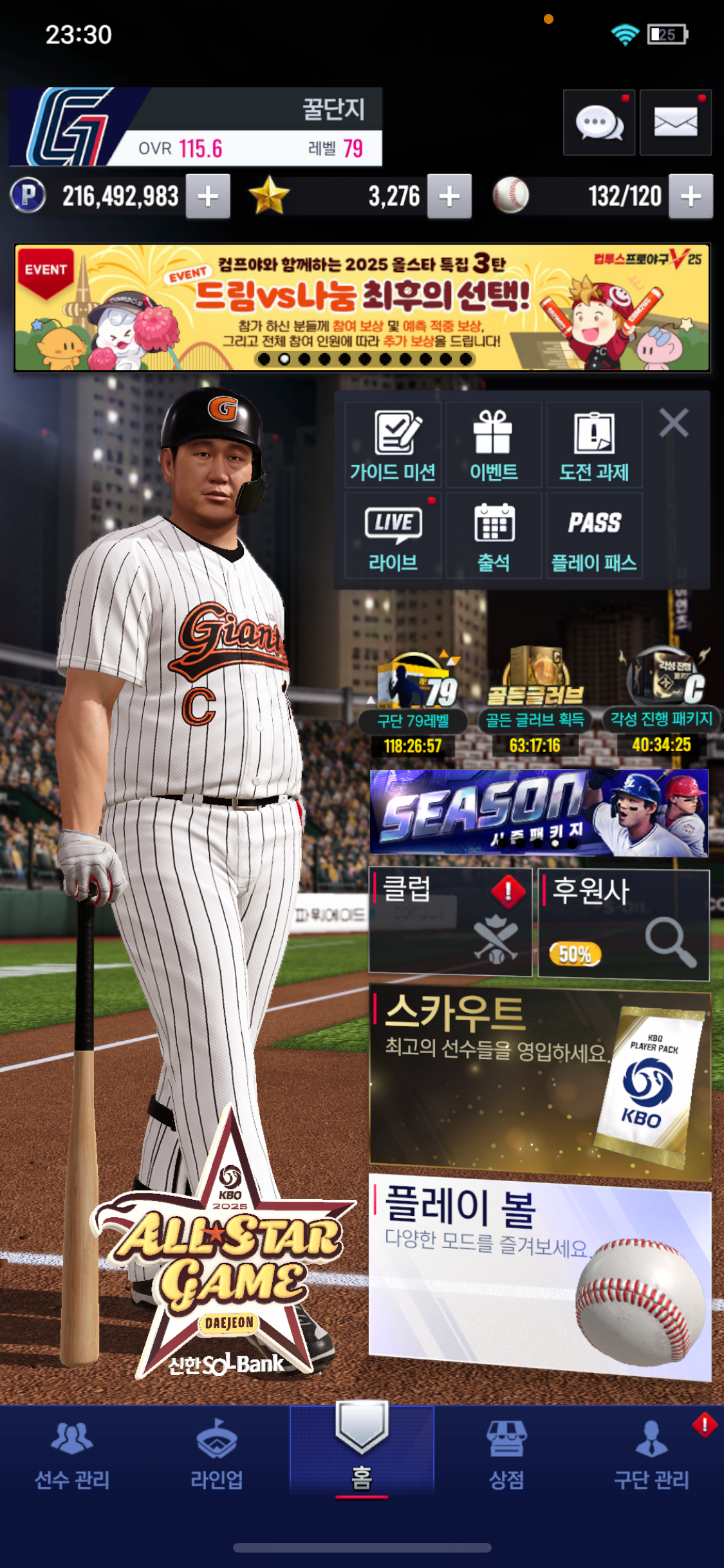
Task: Refill baseballs with the plus button
Action: tap(691, 196)
